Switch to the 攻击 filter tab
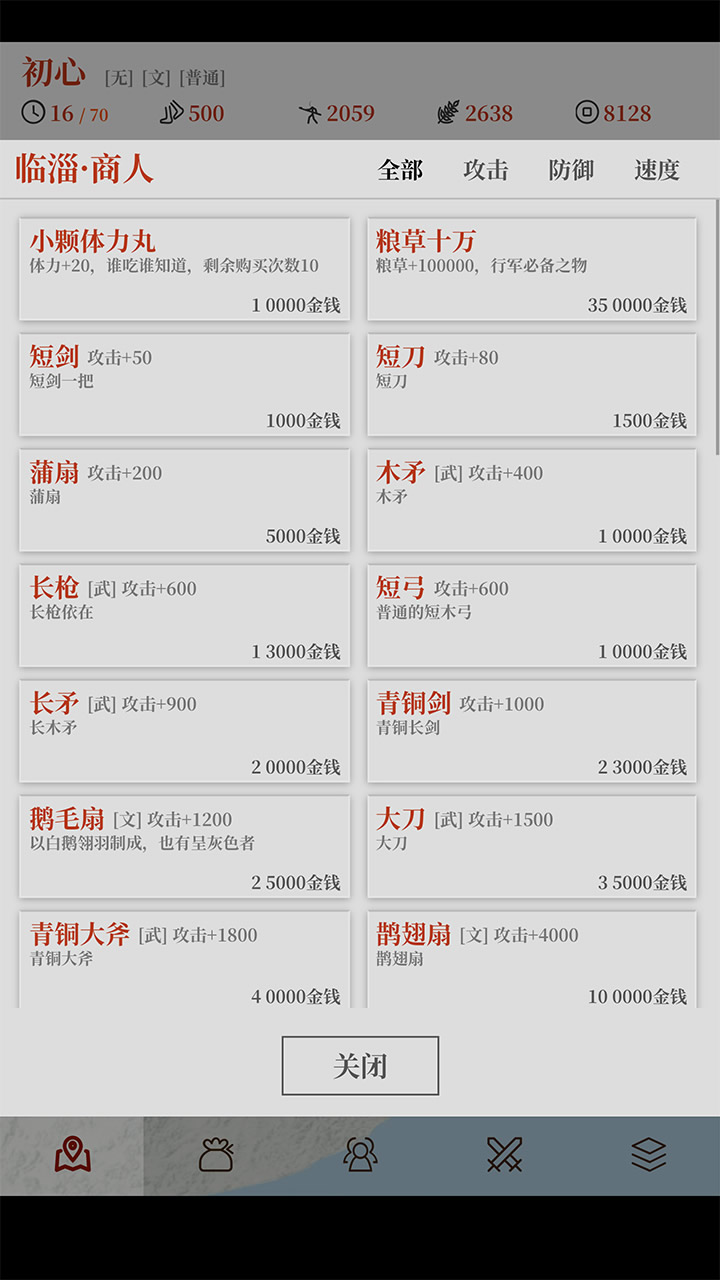The width and height of the screenshot is (720, 1280). coord(487,170)
